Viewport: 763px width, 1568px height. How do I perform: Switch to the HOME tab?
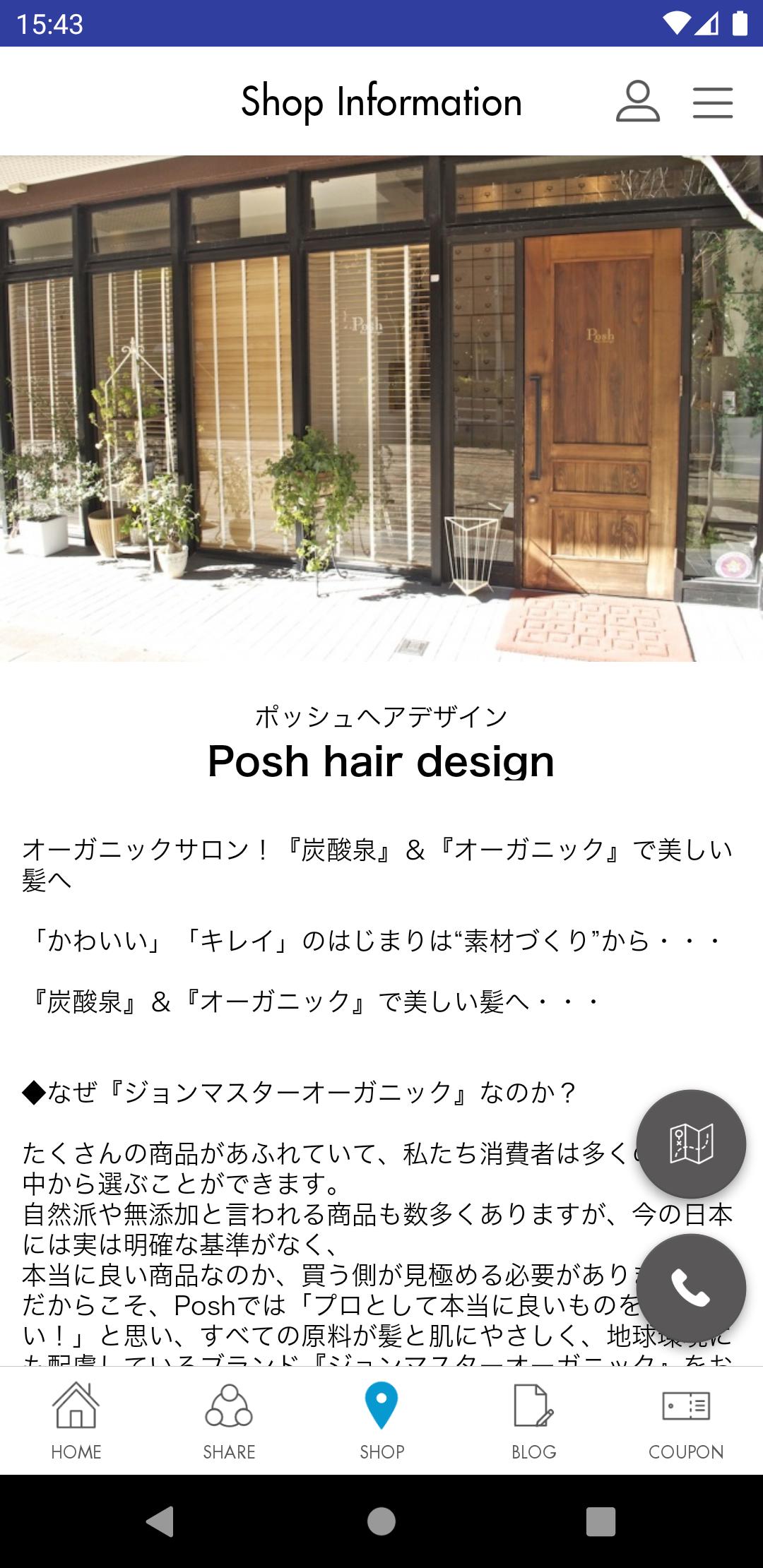(x=76, y=1421)
